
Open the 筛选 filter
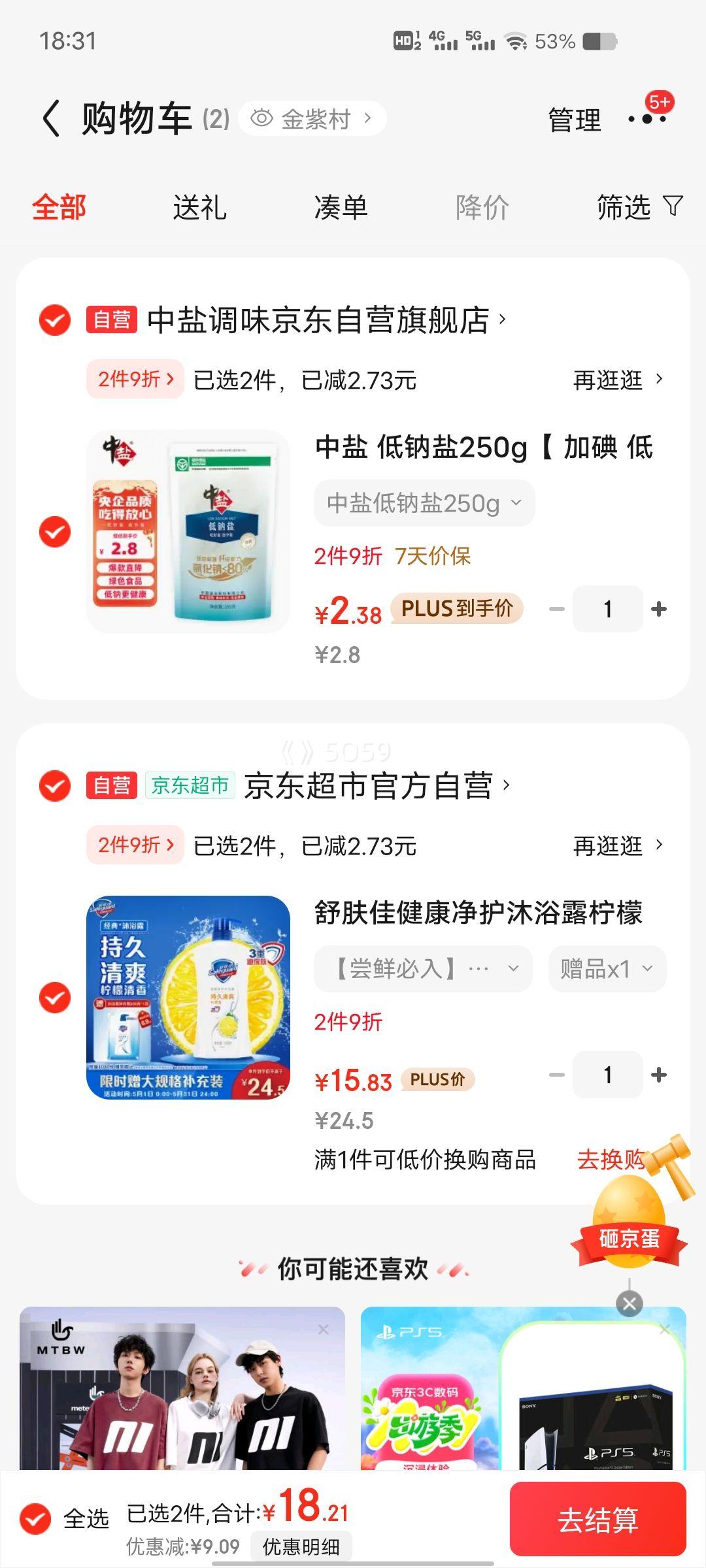638,207
